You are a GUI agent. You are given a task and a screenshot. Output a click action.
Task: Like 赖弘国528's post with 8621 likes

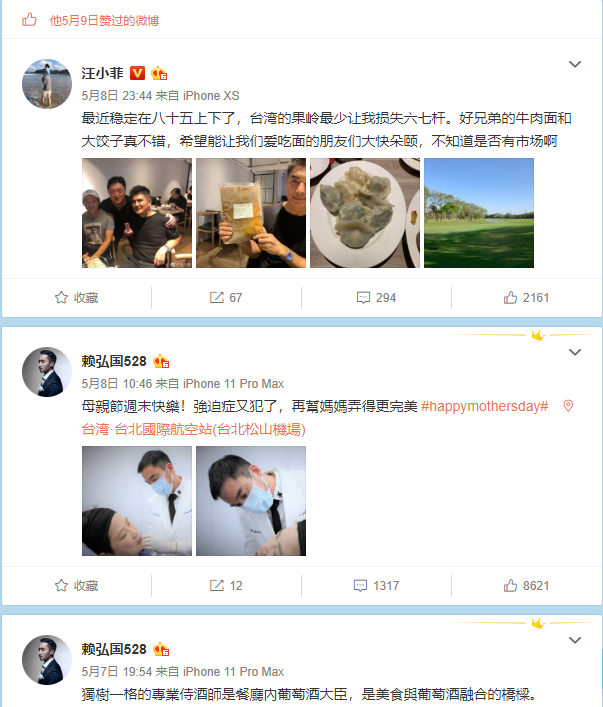coord(526,585)
